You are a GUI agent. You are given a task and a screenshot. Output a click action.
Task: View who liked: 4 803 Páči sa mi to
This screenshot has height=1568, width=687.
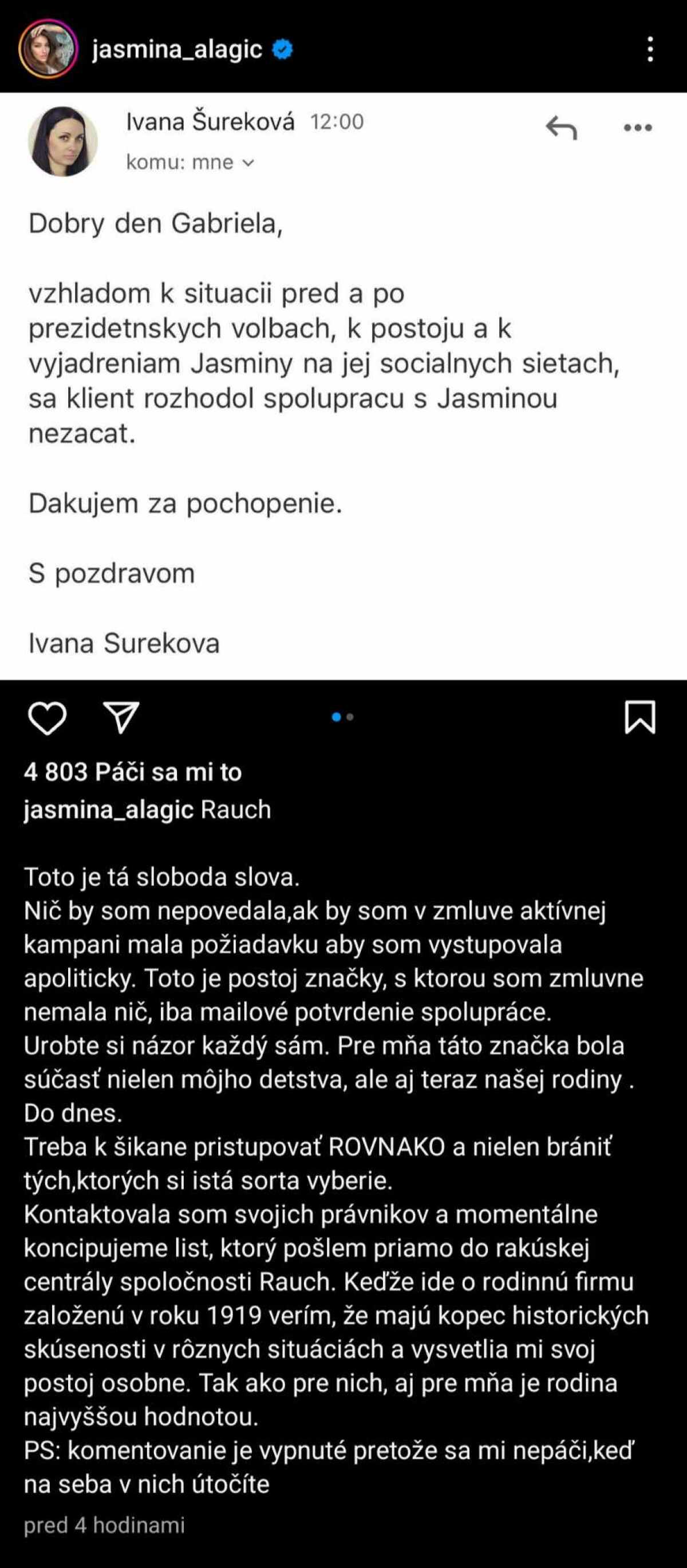(133, 772)
